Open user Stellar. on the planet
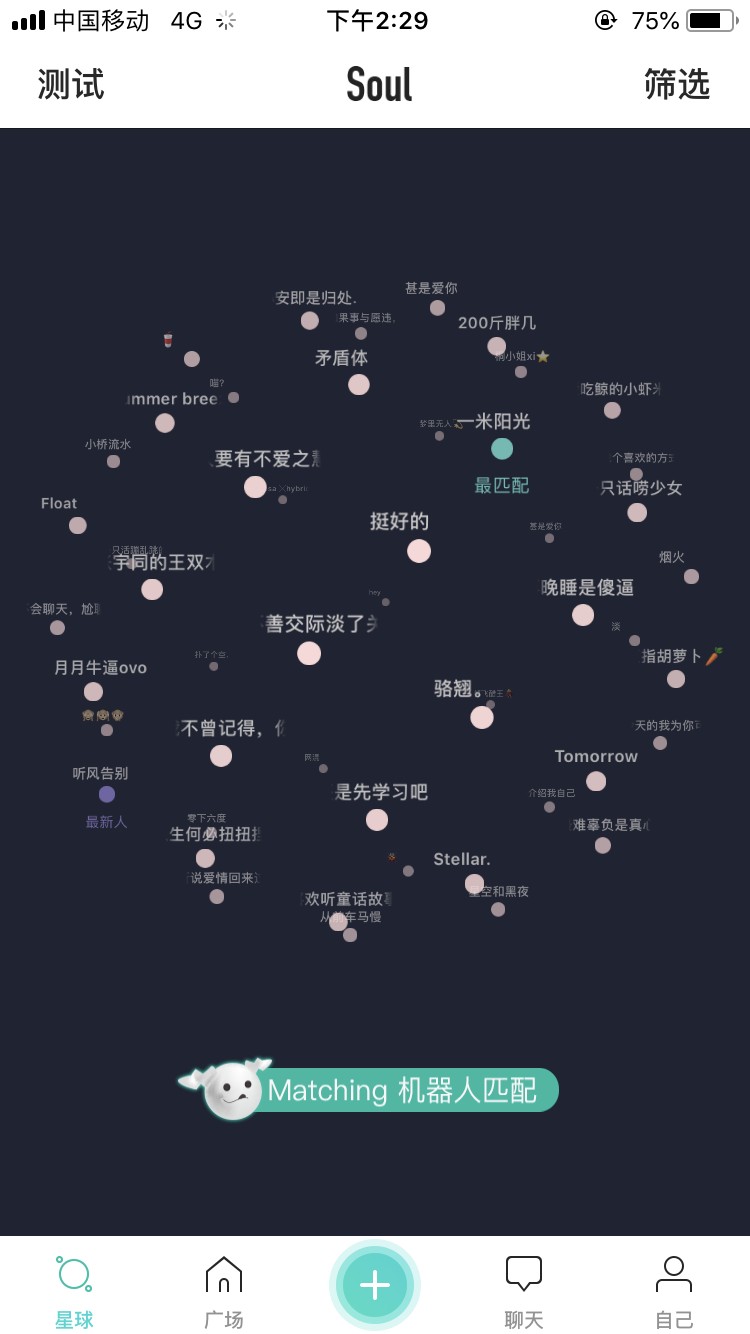The height and width of the screenshot is (1334, 750). tap(474, 883)
